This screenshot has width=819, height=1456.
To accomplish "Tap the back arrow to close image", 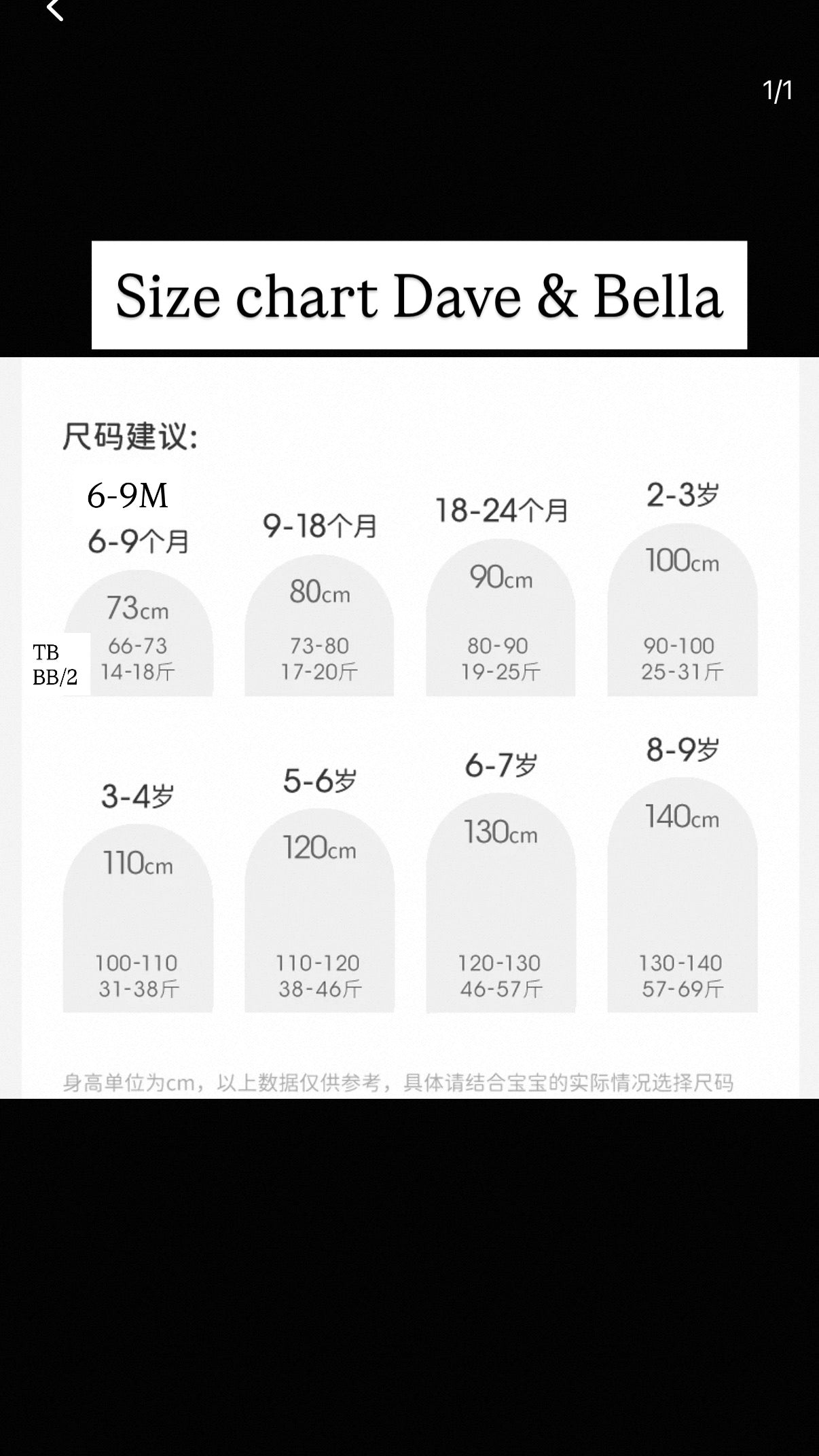I will point(54,10).
